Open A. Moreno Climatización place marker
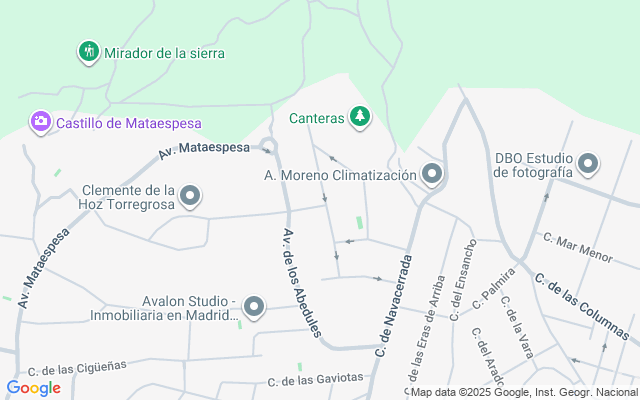 [x=432, y=174]
